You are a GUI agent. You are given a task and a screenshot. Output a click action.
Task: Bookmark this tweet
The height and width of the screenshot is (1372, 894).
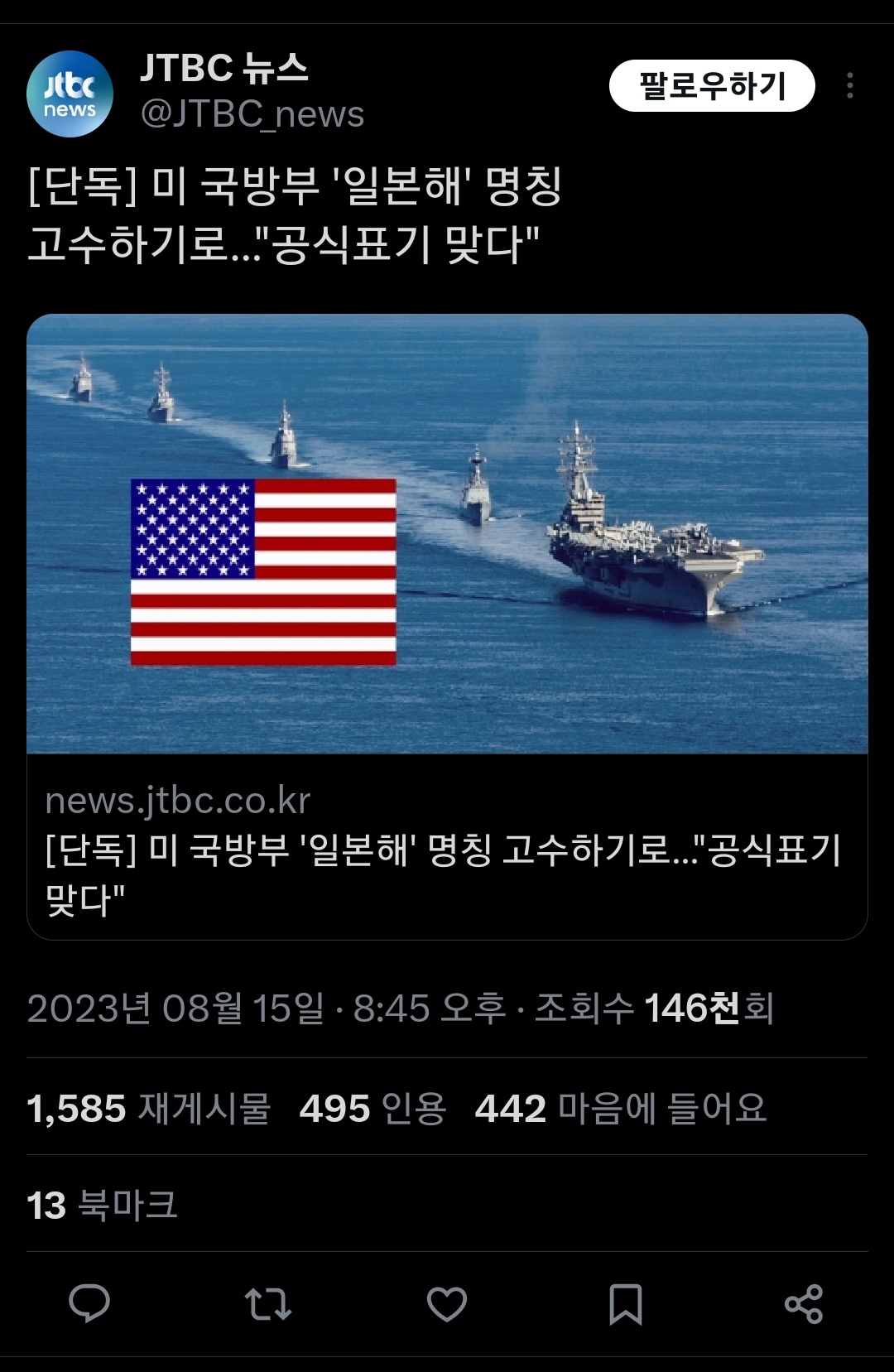click(x=625, y=1303)
